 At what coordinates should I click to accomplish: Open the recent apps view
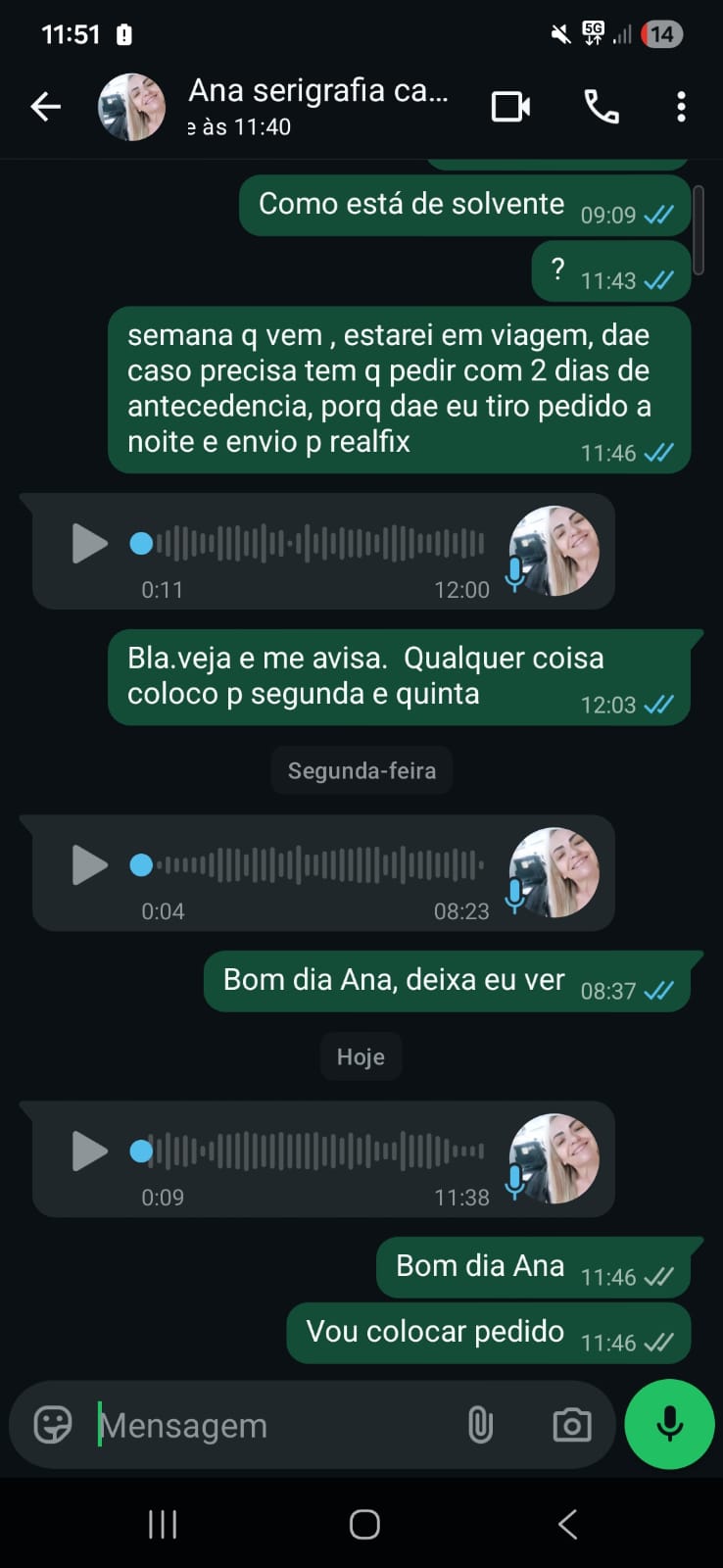(163, 1524)
